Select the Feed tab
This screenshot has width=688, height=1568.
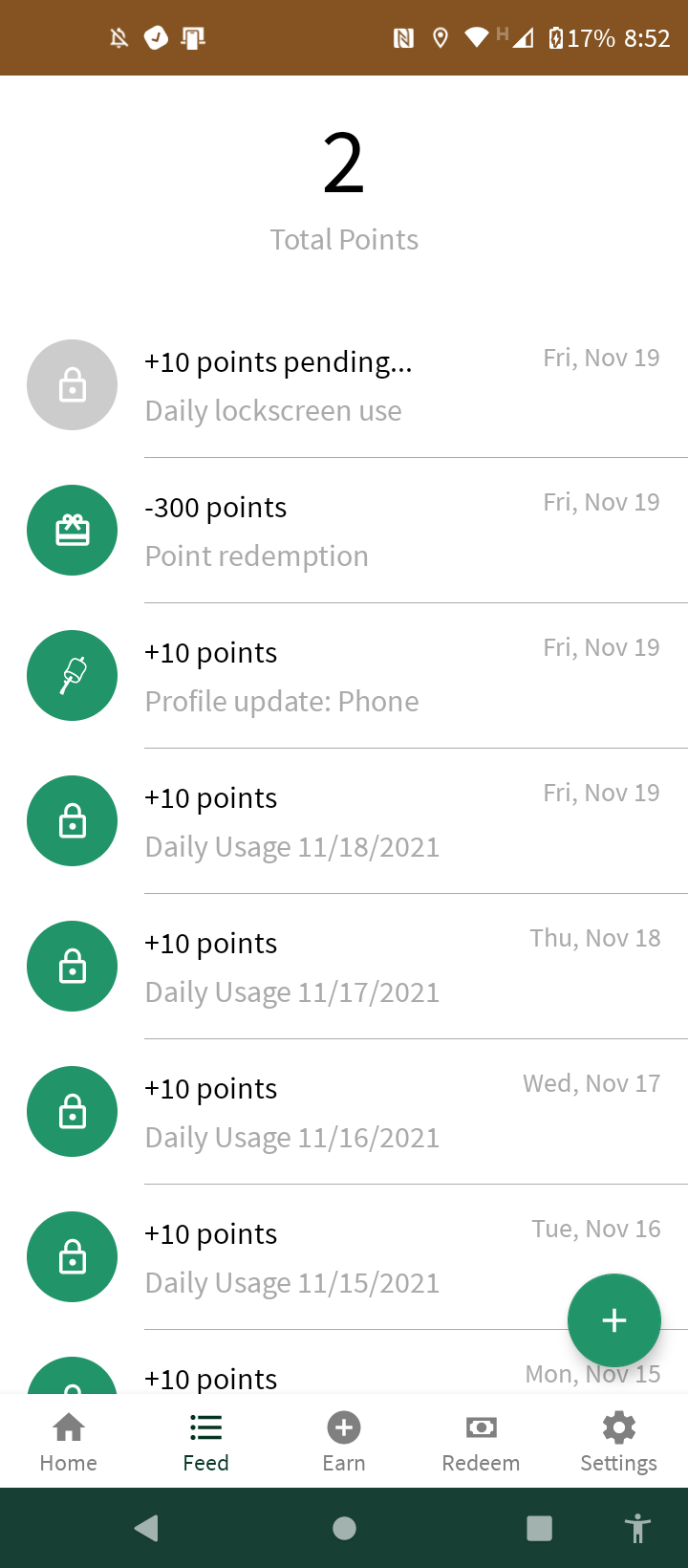tap(206, 1441)
